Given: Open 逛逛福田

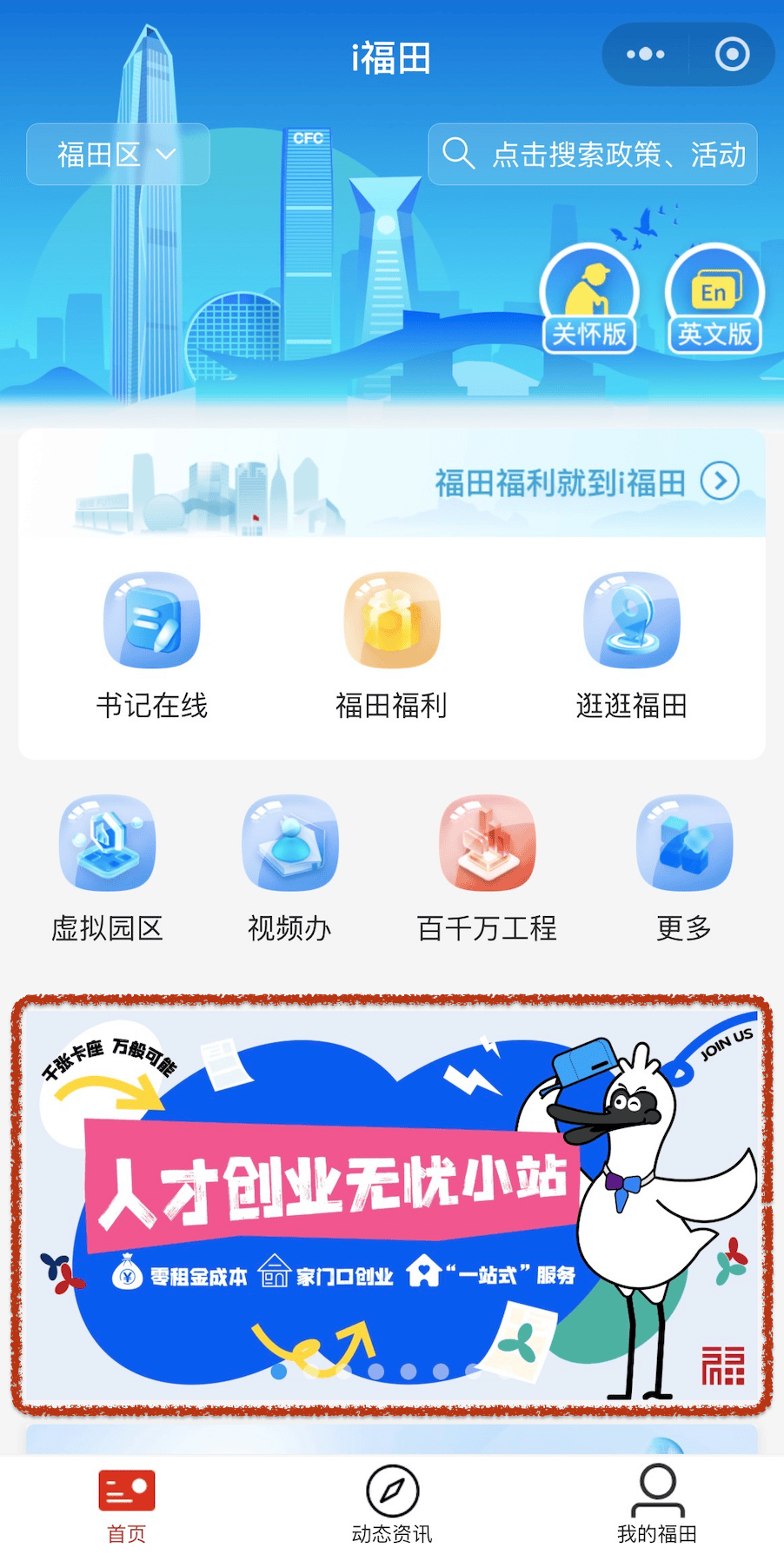Looking at the screenshot, I should tap(632, 645).
